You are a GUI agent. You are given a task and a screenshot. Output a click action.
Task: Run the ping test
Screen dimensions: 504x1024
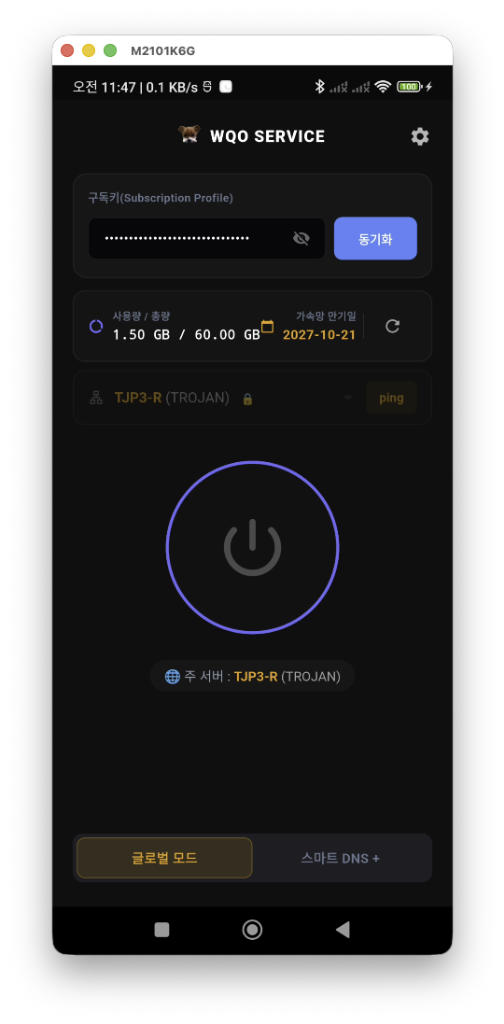(x=391, y=398)
